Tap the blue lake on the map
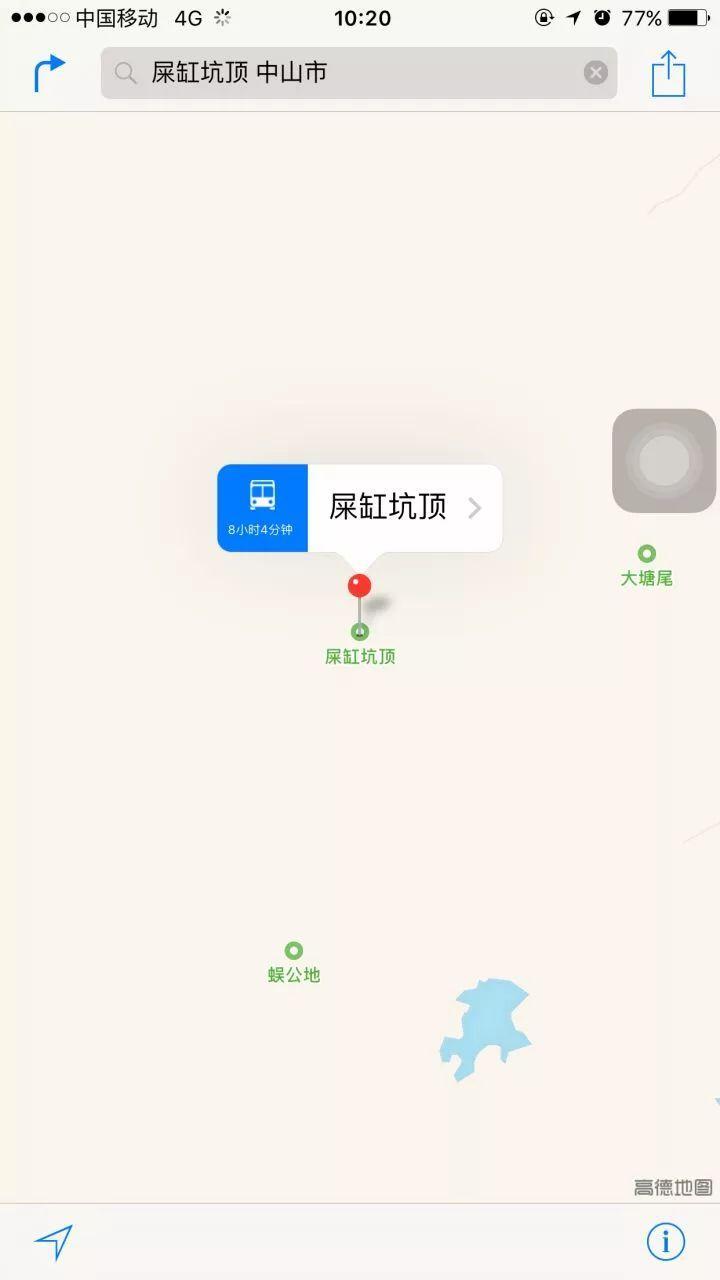 pos(487,1030)
